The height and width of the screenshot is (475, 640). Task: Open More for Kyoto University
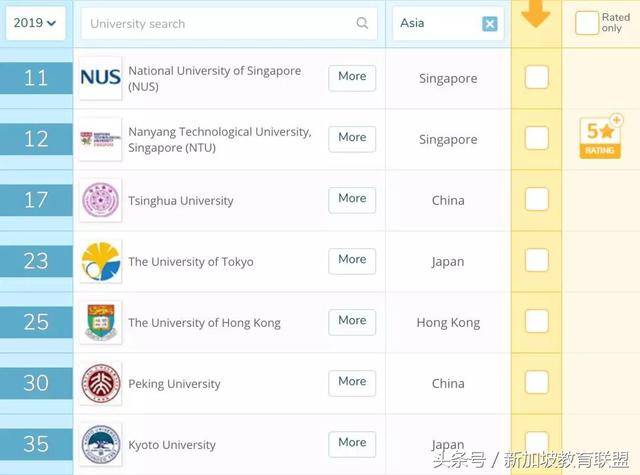[x=352, y=443]
